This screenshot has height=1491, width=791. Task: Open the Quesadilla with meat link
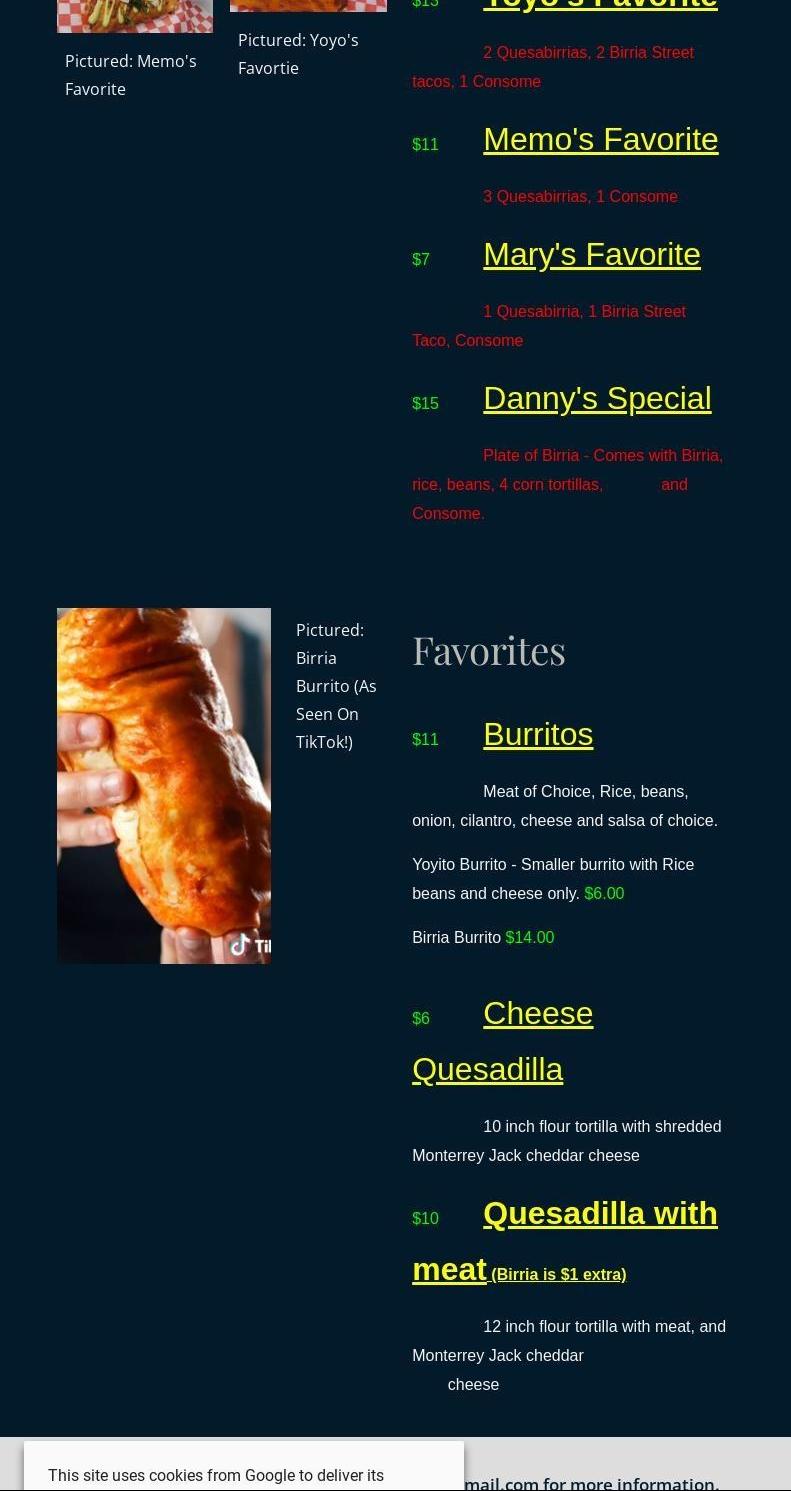pyautogui.click(x=600, y=1214)
